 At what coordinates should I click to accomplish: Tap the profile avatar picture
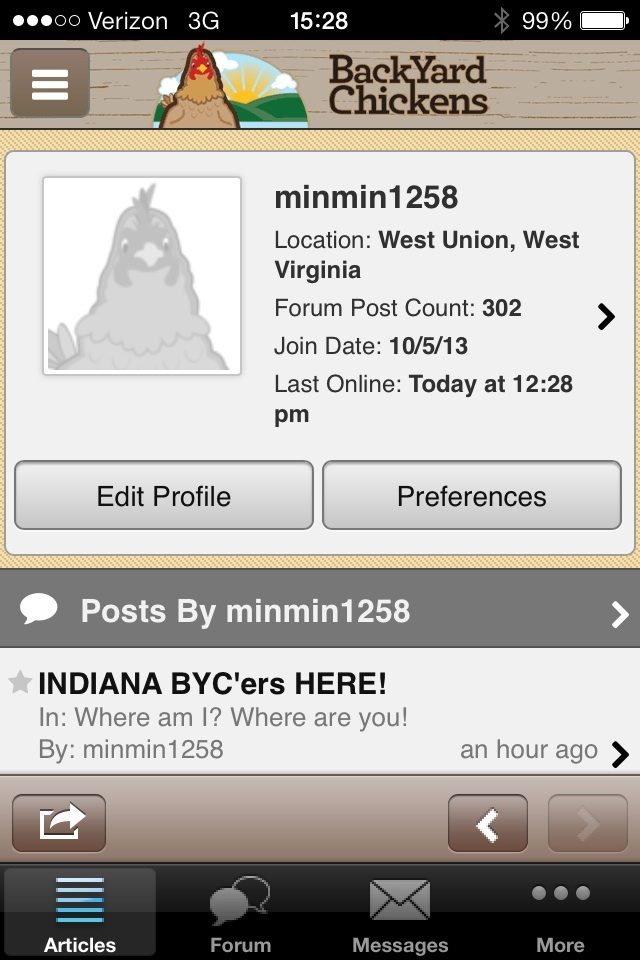pos(142,276)
